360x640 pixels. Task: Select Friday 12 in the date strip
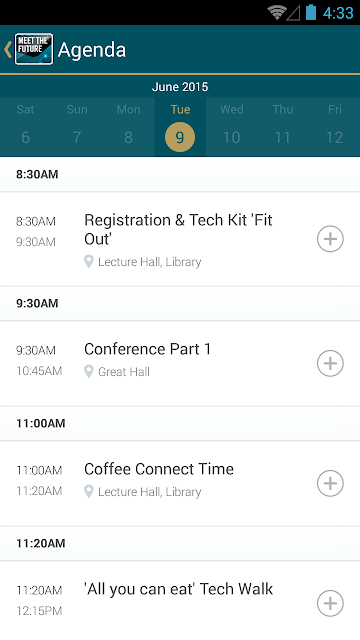[334, 127]
